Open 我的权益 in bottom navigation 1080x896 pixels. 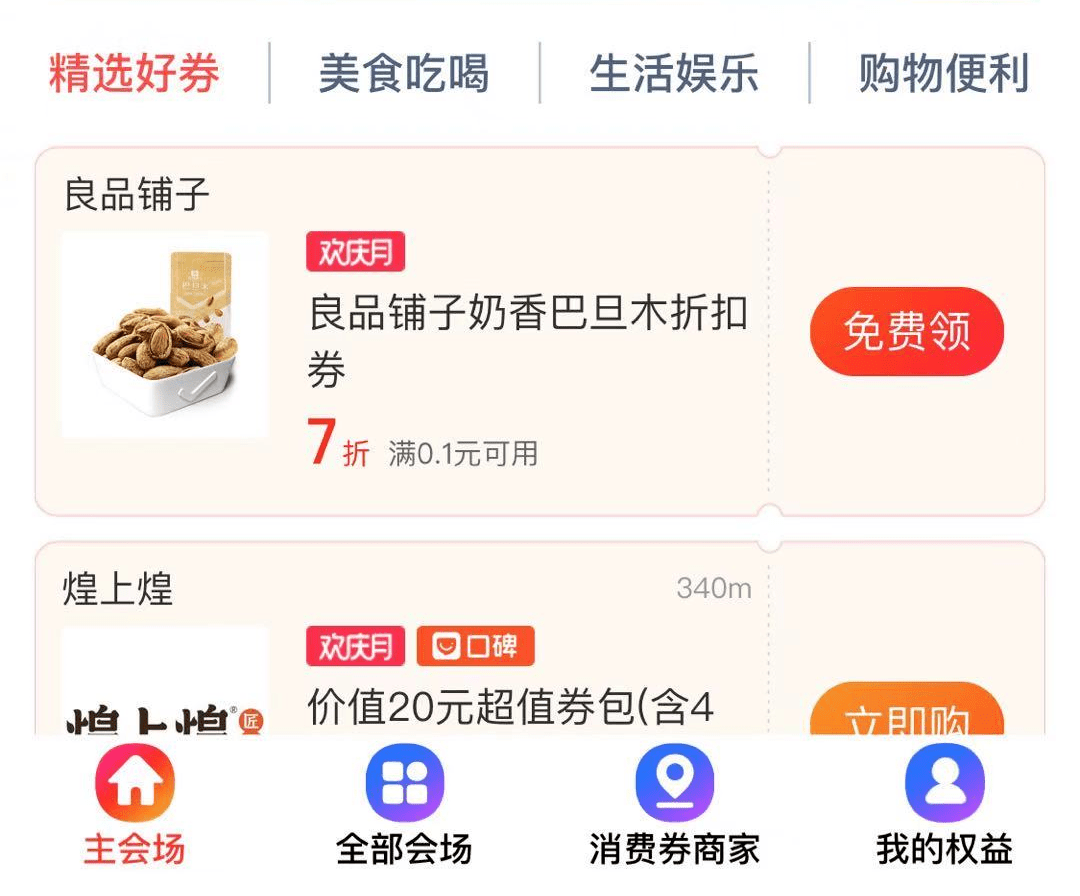(x=944, y=807)
